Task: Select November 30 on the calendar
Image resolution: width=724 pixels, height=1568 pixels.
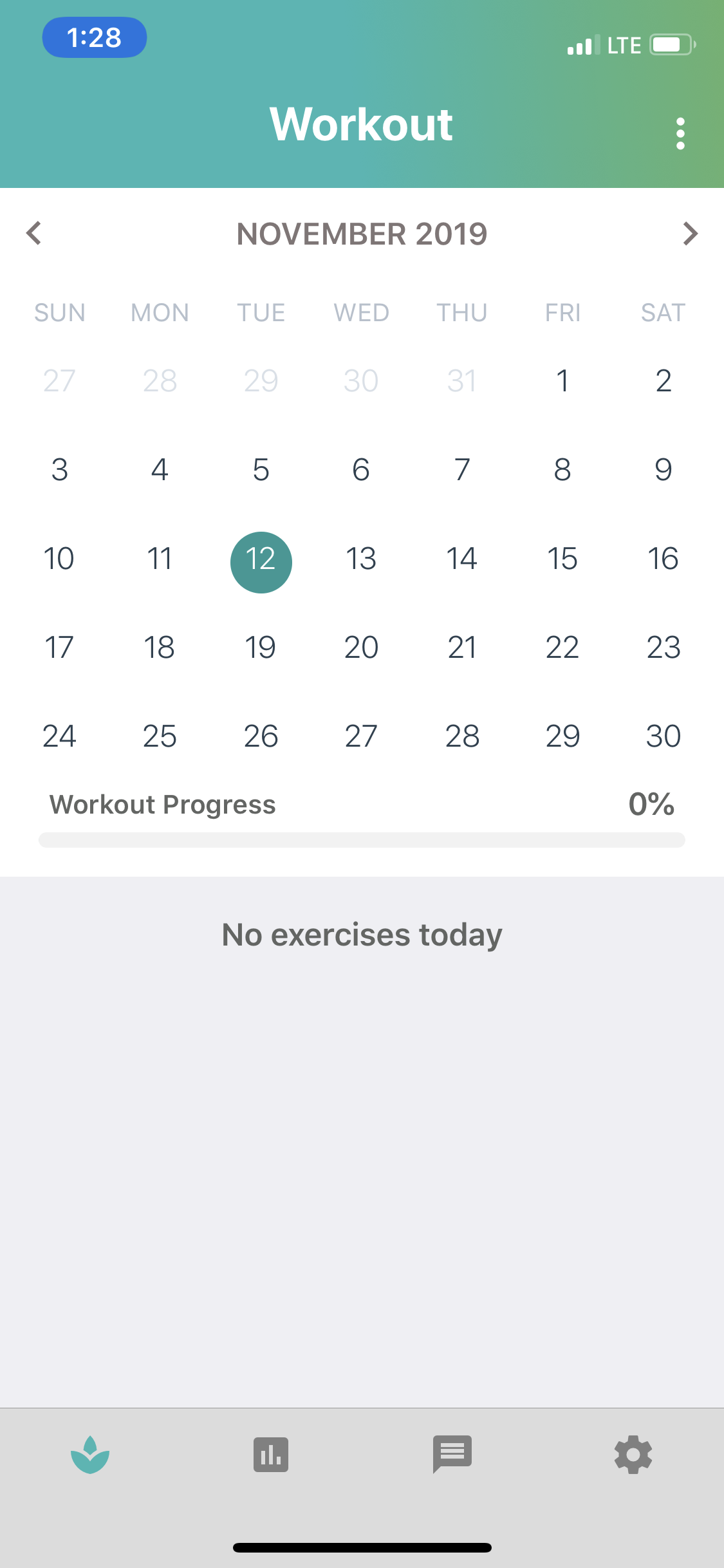Action: pyautogui.click(x=663, y=736)
